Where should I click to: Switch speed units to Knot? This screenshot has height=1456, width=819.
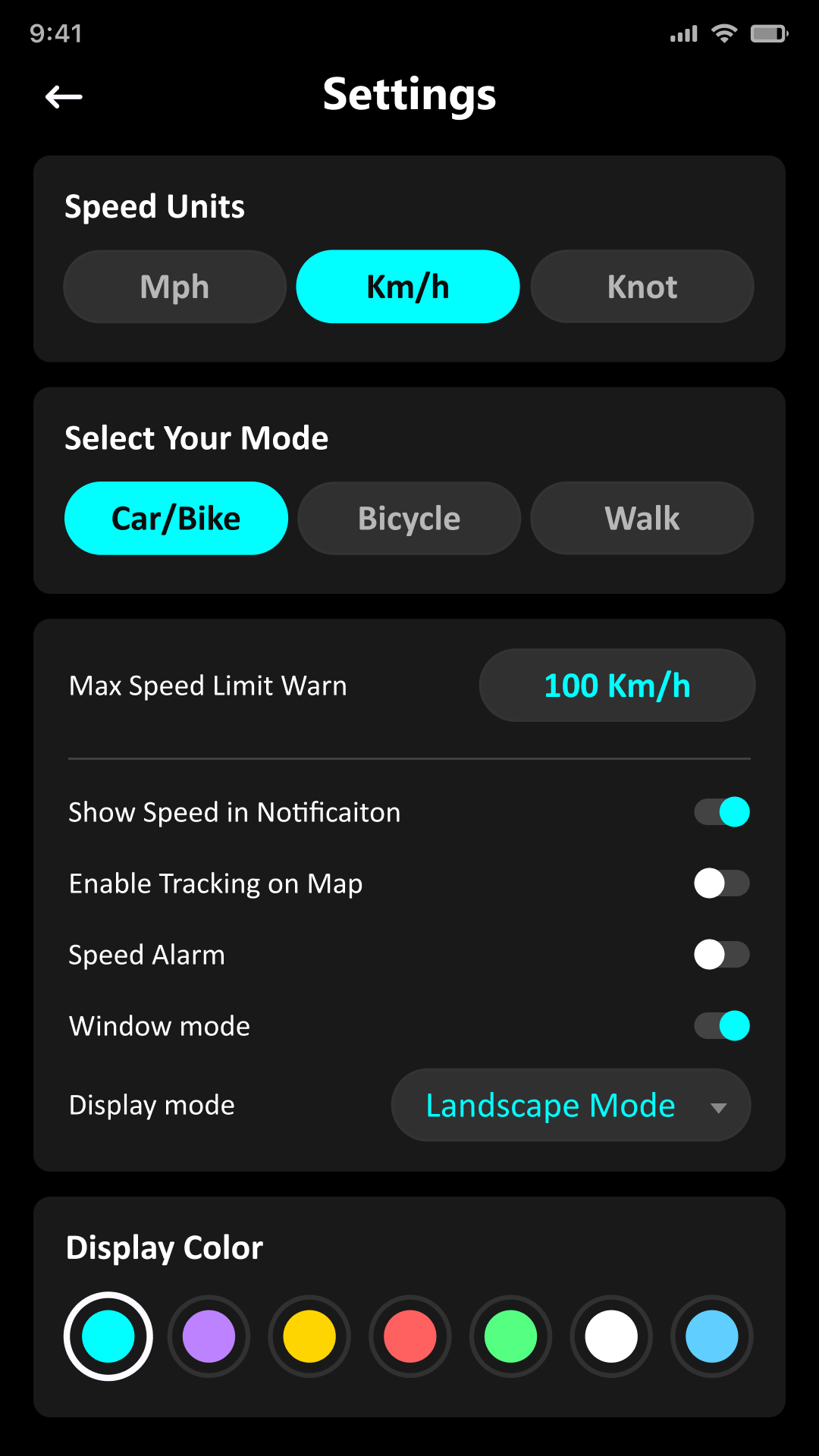click(x=642, y=287)
